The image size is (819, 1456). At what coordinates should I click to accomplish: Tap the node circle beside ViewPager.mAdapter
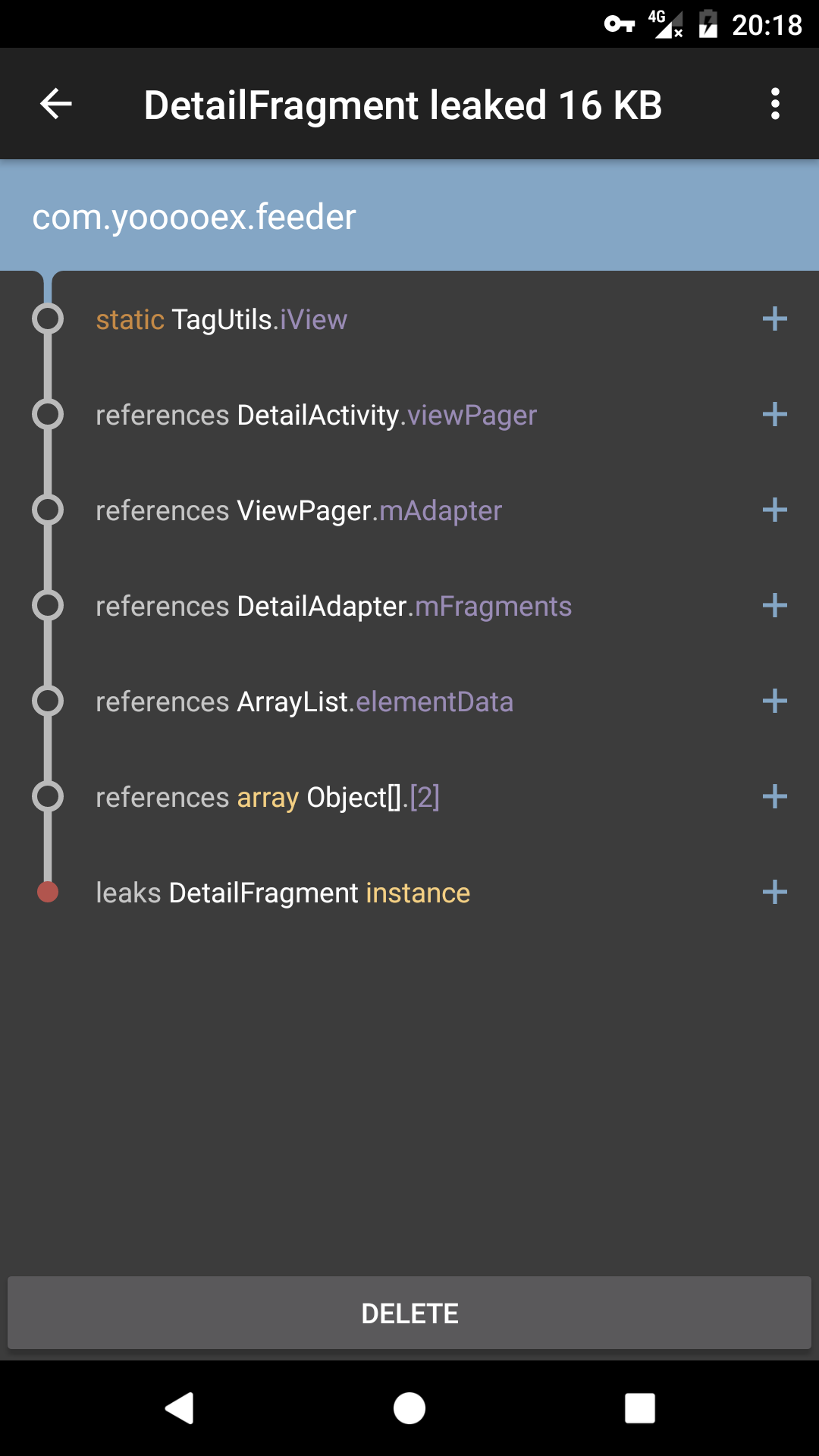click(49, 510)
